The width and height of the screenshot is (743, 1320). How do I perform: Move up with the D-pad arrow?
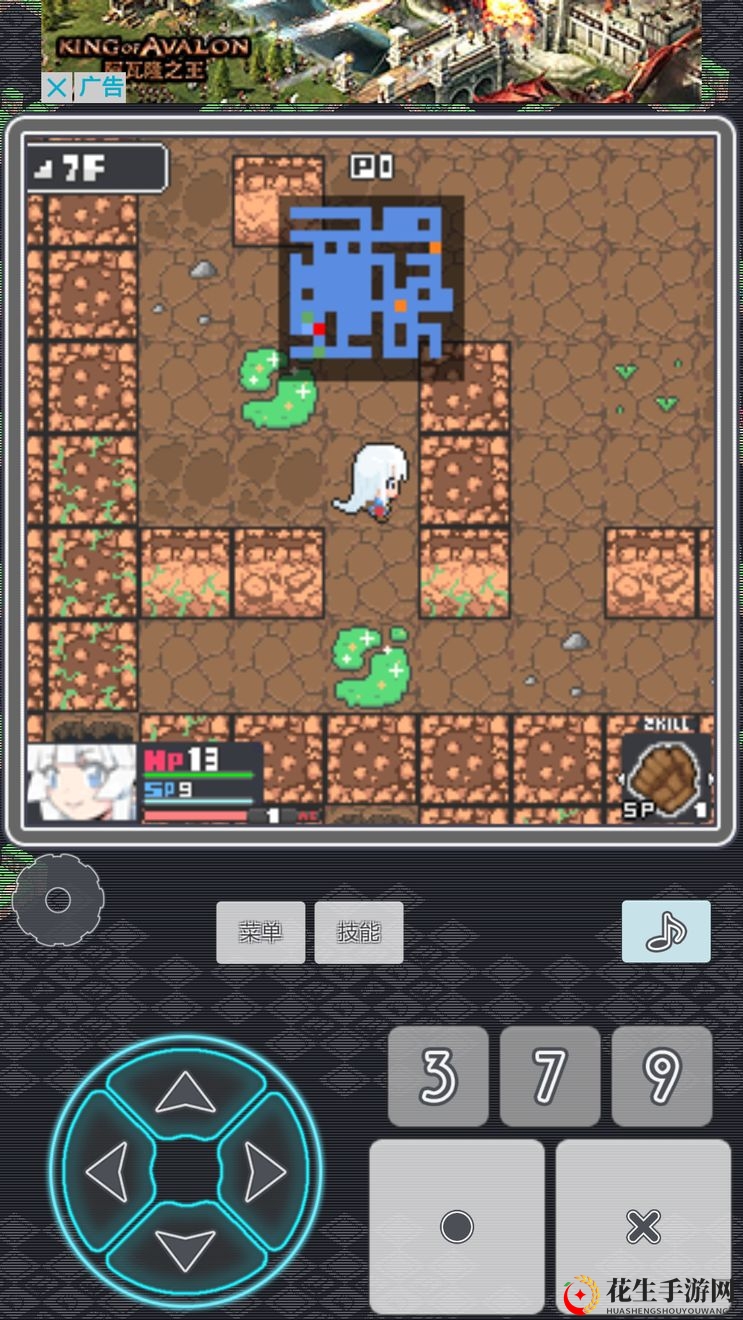(x=186, y=1093)
